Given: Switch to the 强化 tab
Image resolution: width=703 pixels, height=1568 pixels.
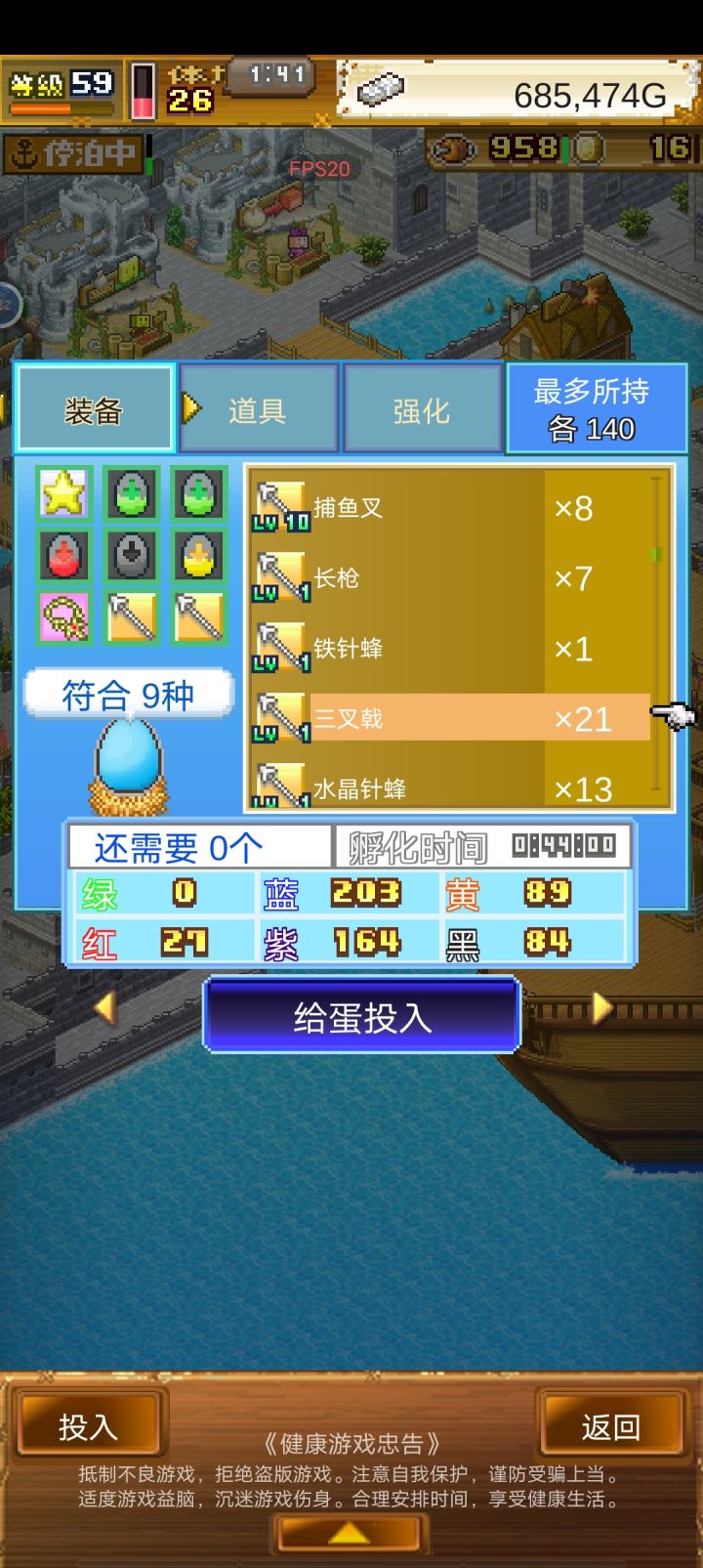Looking at the screenshot, I should (x=422, y=409).
